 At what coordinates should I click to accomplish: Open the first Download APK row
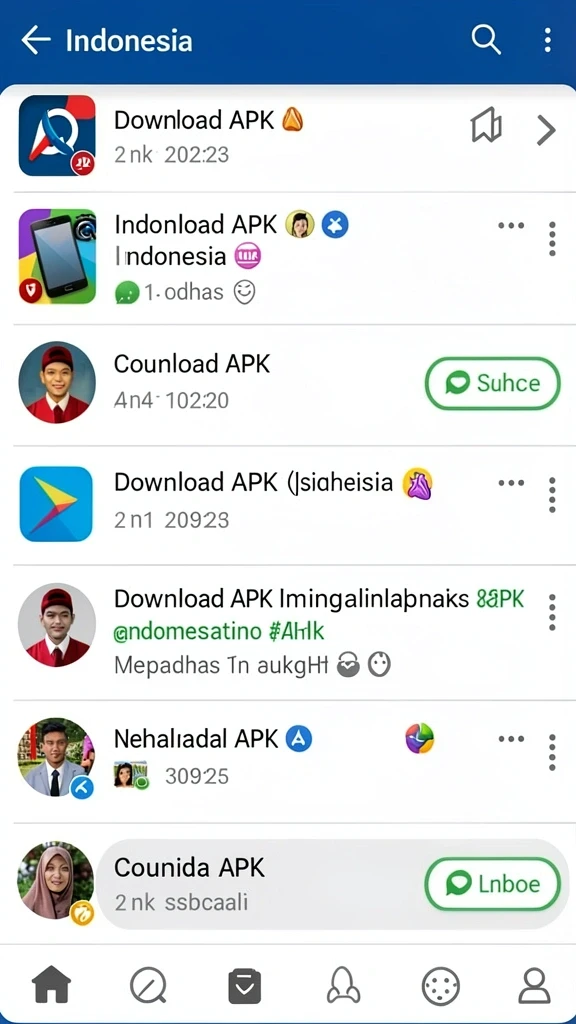(288, 136)
